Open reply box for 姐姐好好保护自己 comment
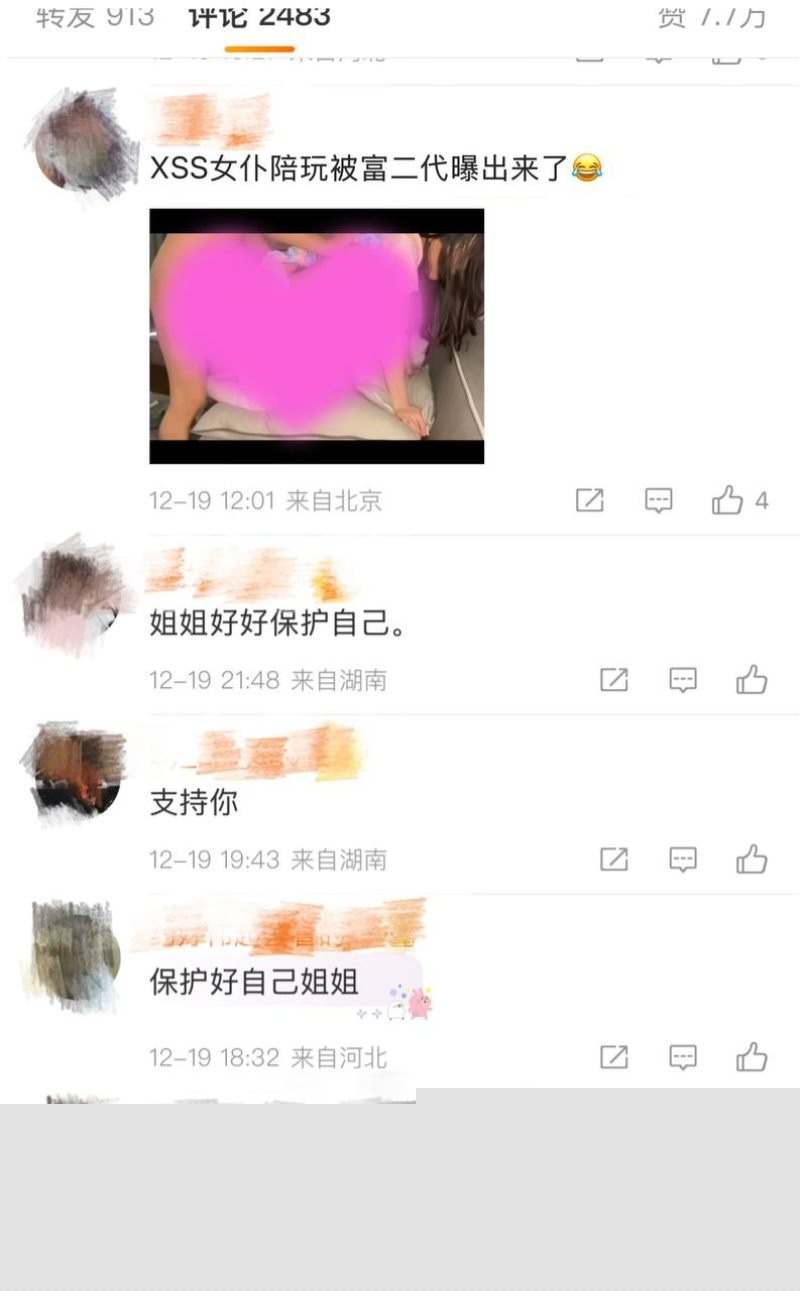This screenshot has height=1291, width=800. (682, 679)
